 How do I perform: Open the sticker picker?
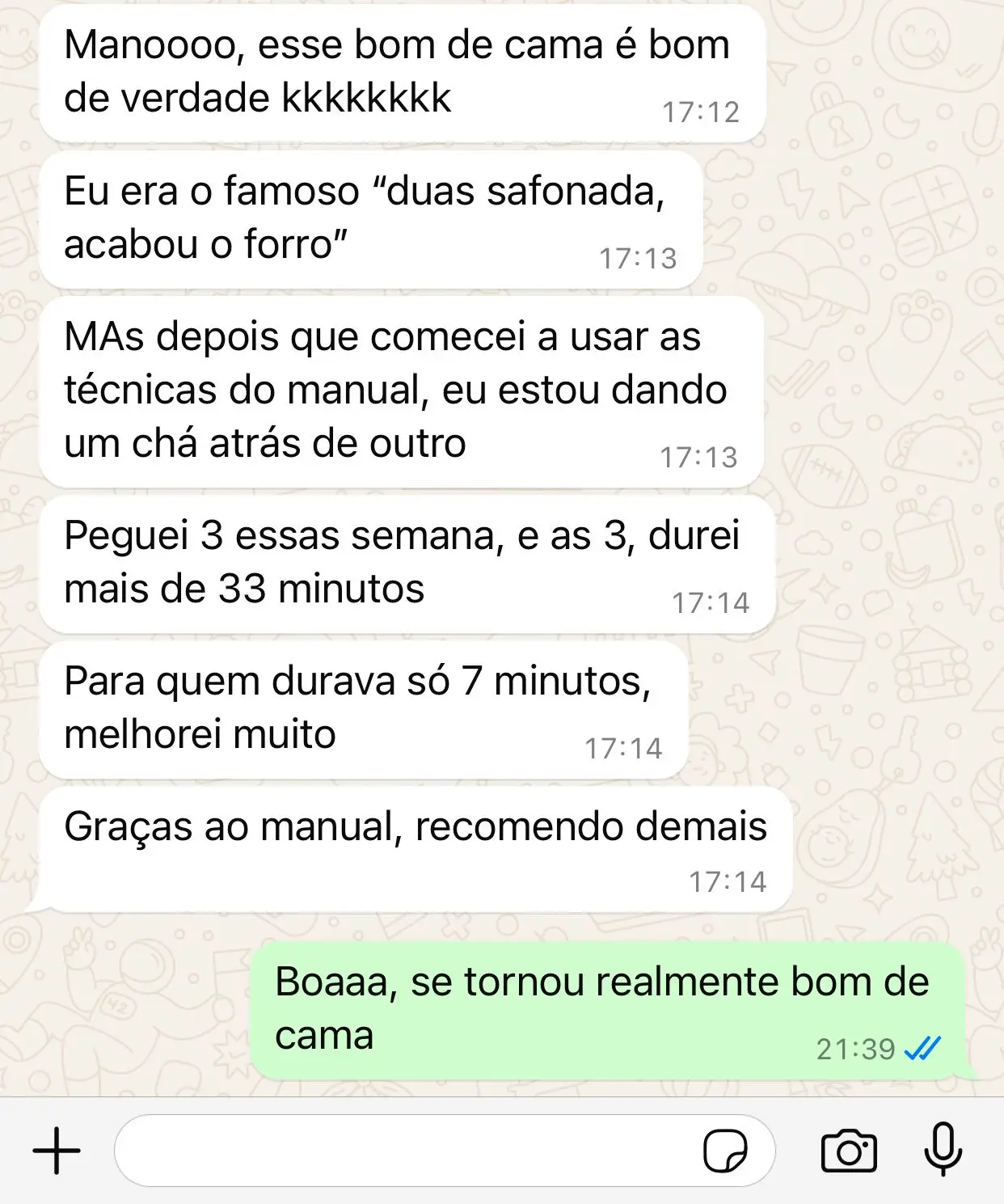(x=725, y=1150)
